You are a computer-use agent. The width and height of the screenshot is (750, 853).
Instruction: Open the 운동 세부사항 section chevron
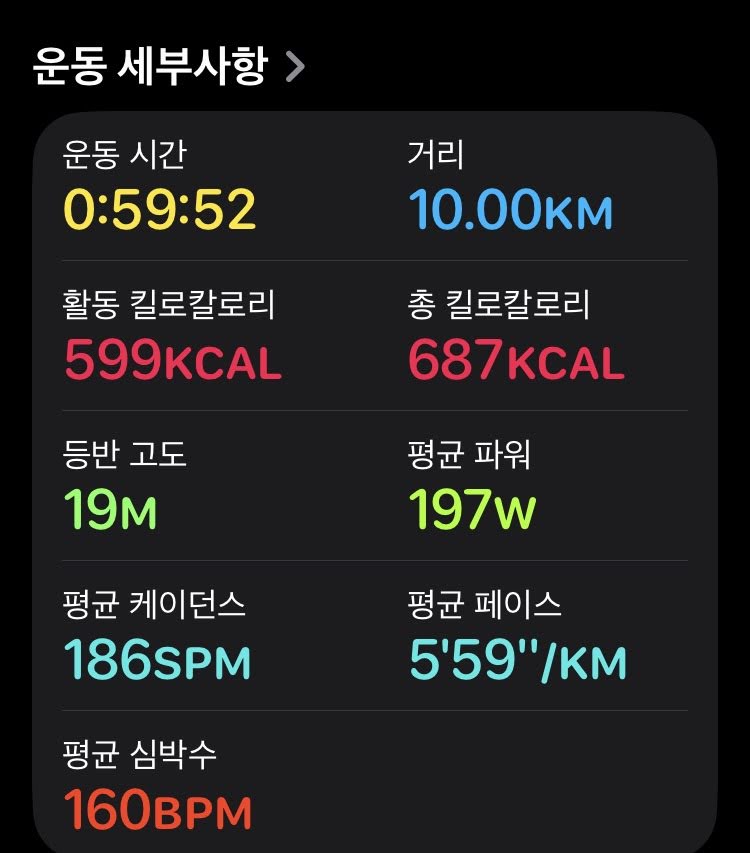pos(295,67)
